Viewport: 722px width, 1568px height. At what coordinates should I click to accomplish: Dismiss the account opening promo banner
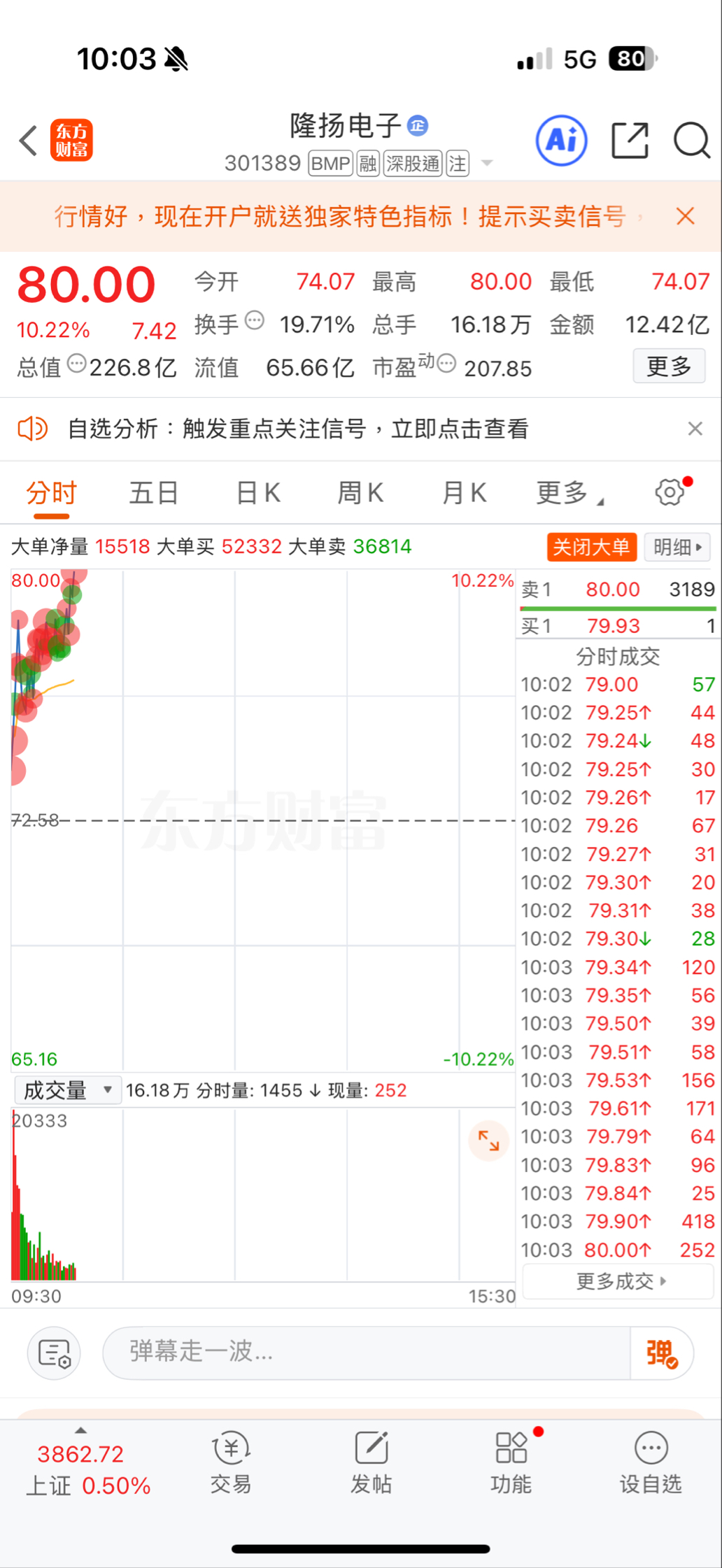tap(685, 216)
